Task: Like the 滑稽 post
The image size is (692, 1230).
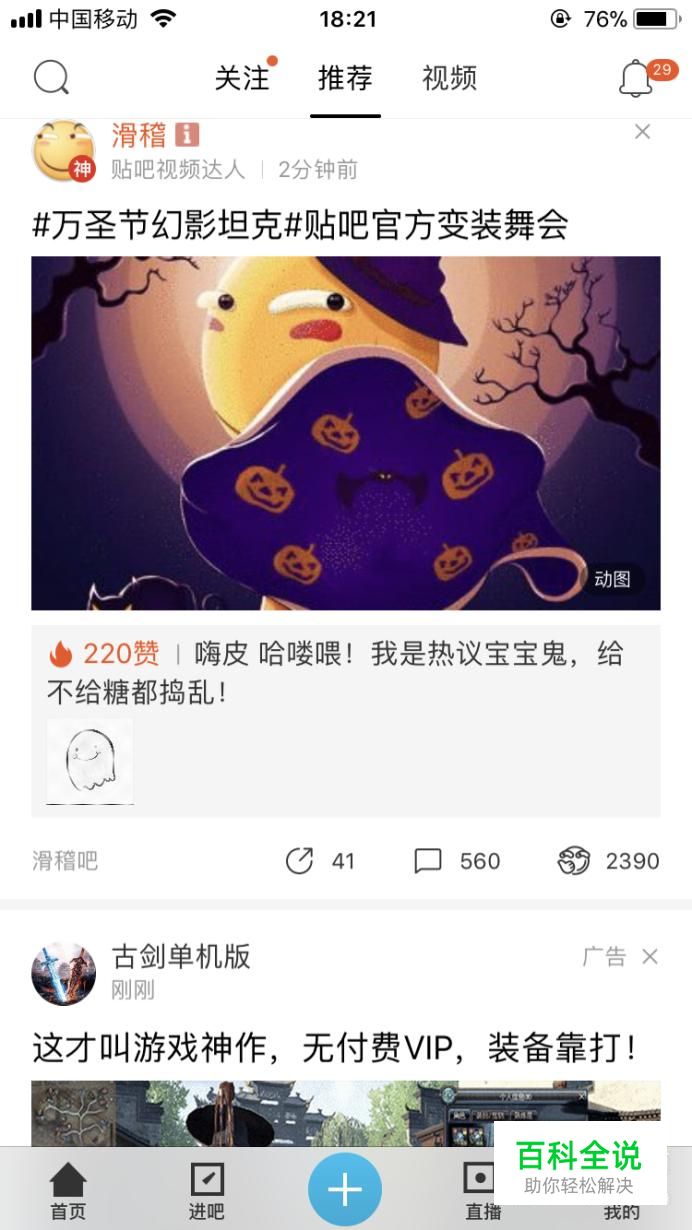Action: pyautogui.click(x=608, y=861)
